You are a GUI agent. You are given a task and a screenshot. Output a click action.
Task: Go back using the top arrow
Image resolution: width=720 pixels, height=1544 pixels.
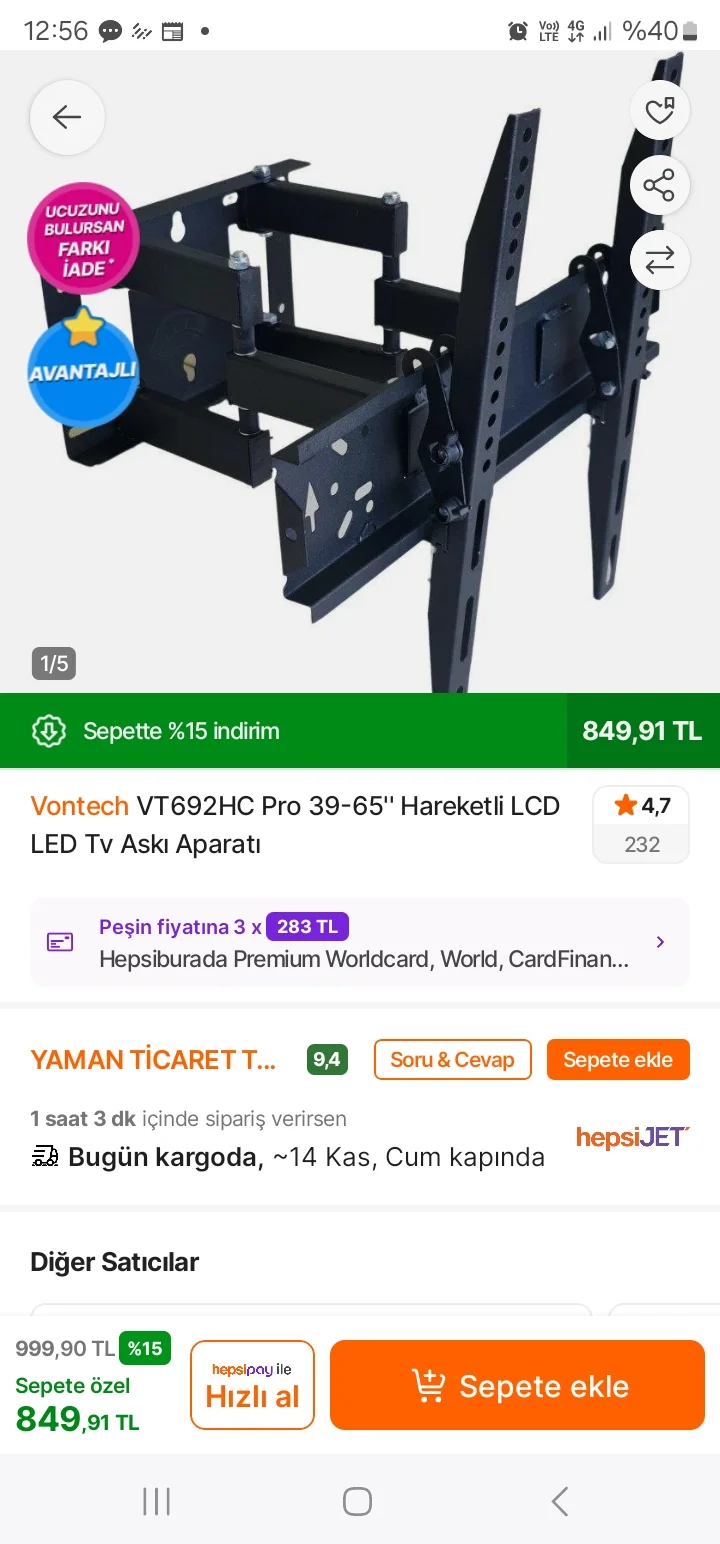pyautogui.click(x=67, y=117)
